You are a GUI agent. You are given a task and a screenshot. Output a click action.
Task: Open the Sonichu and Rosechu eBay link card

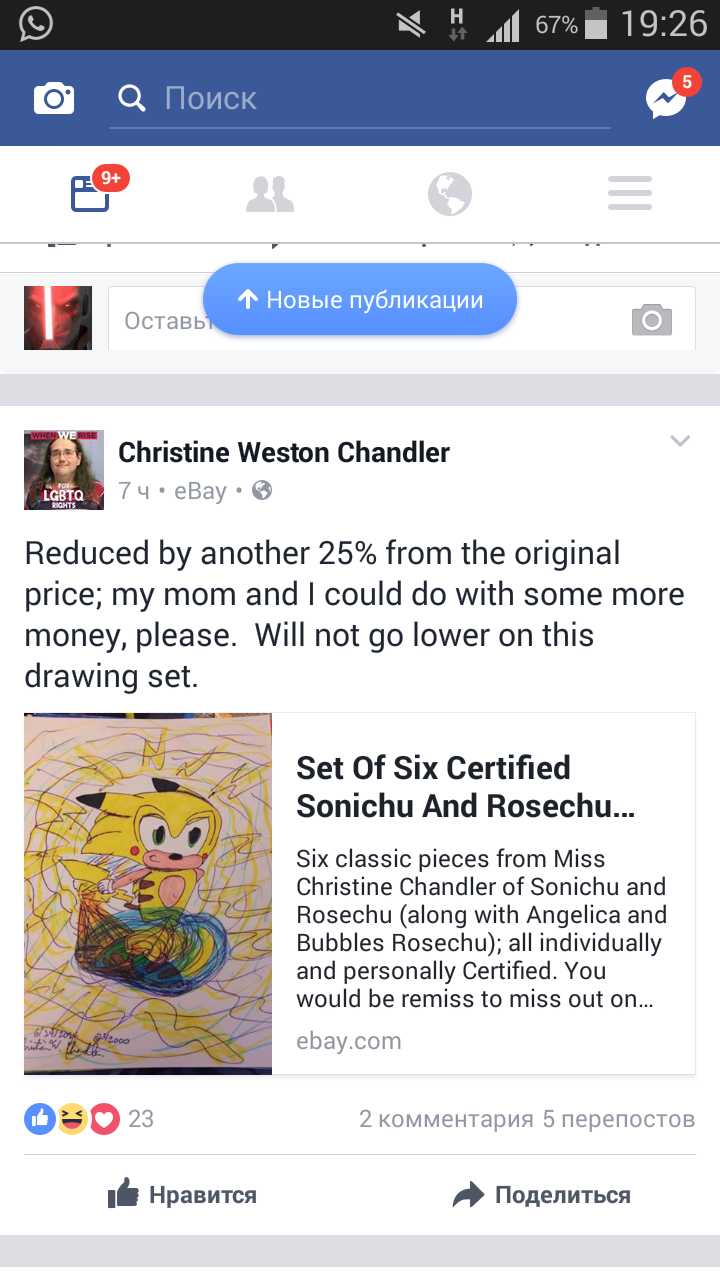pos(360,893)
